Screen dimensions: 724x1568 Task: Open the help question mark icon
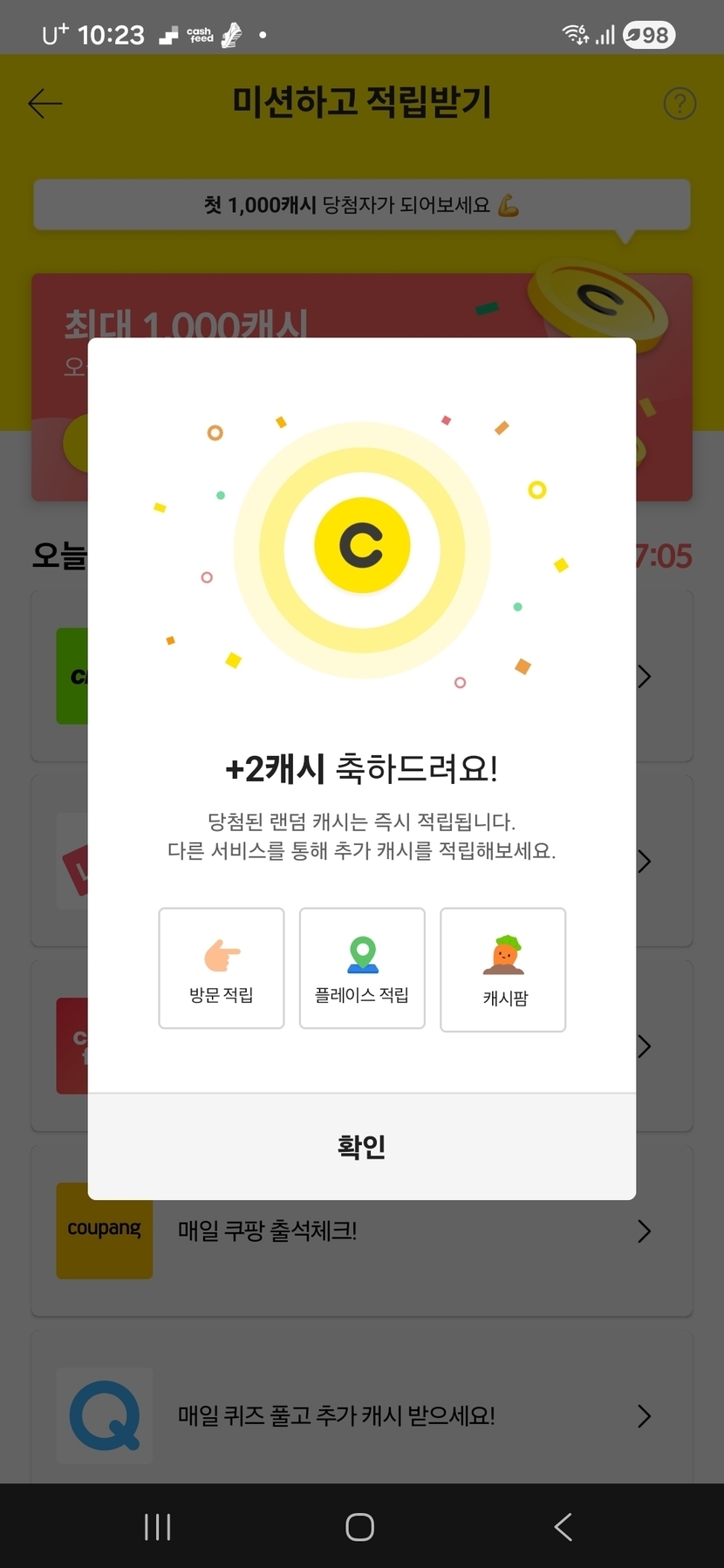pos(680,104)
